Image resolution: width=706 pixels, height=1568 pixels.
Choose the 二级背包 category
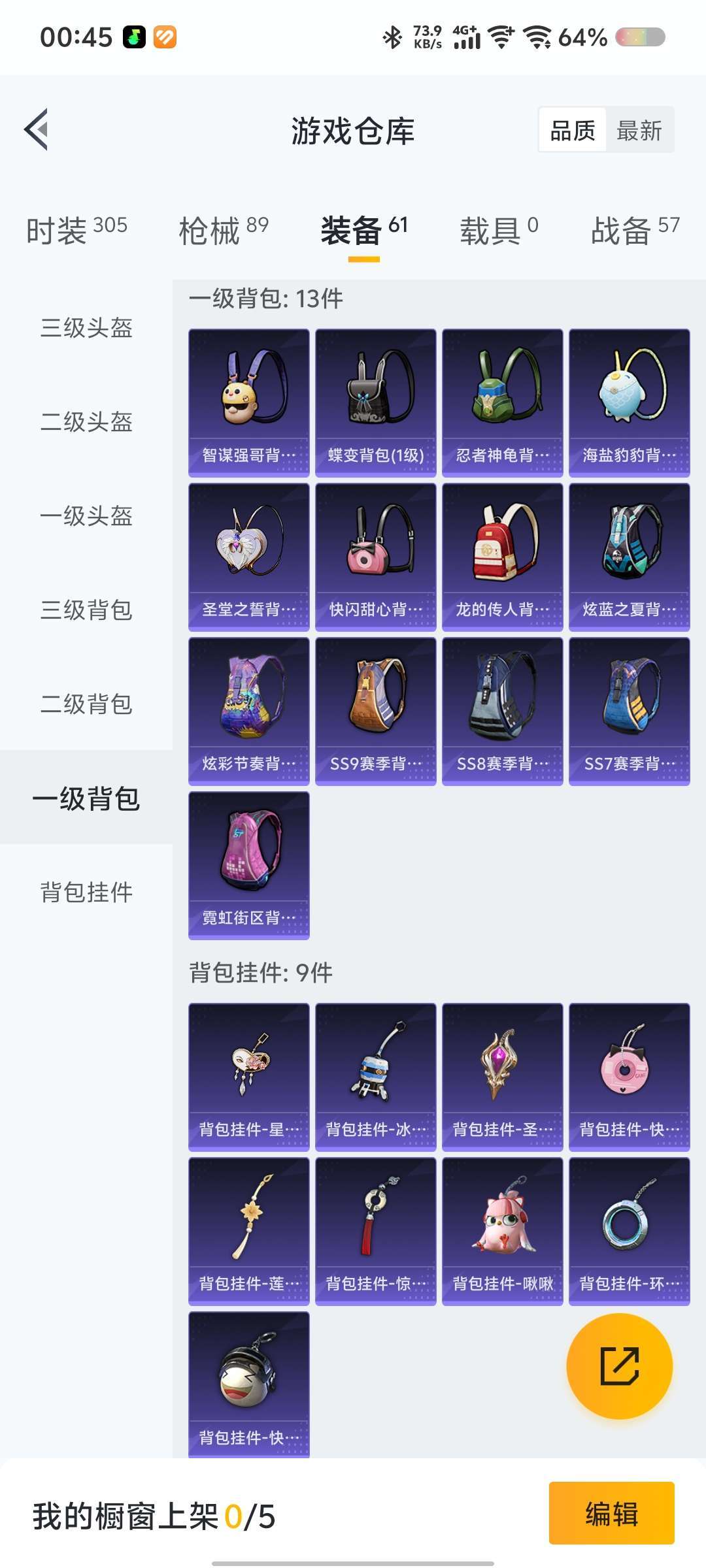click(x=86, y=704)
